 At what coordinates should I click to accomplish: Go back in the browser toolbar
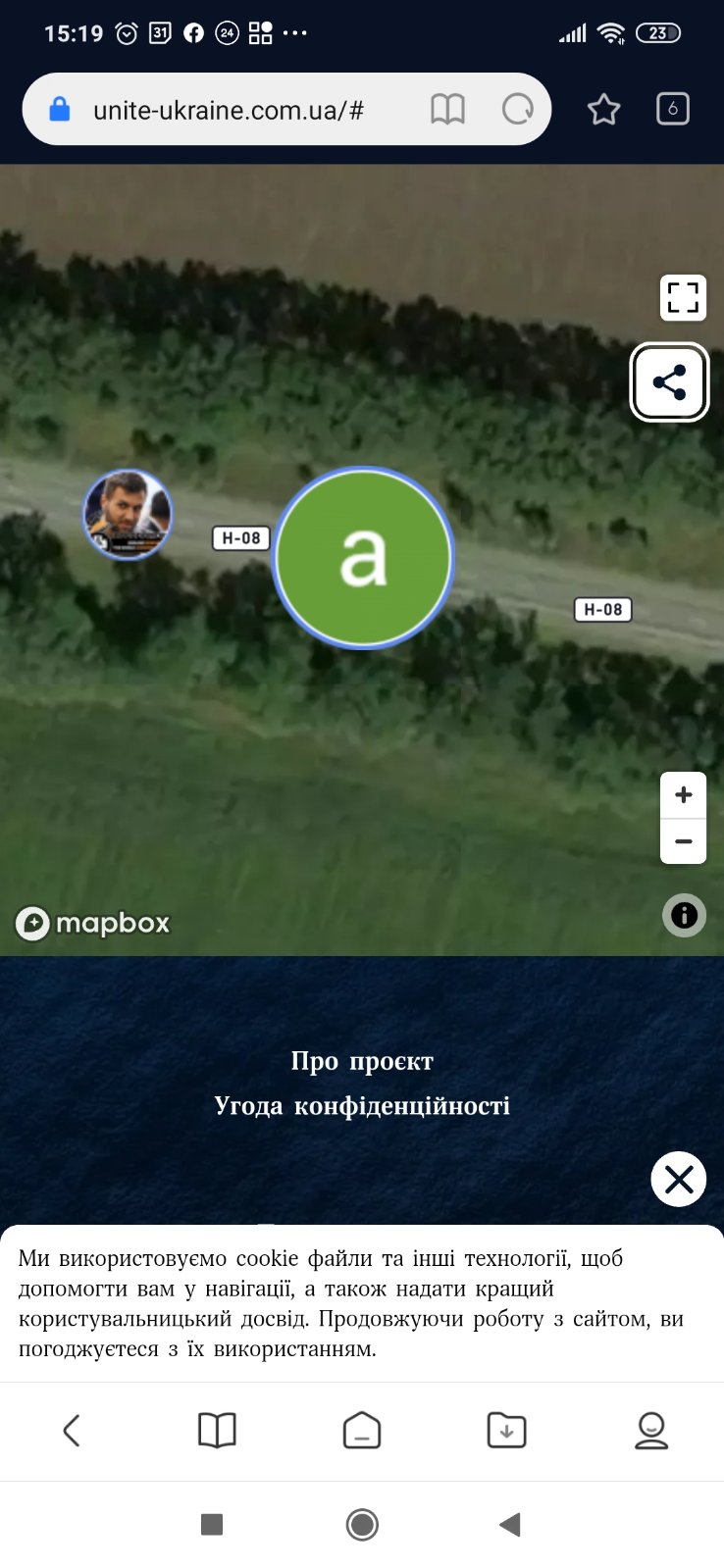pyautogui.click(x=72, y=1431)
